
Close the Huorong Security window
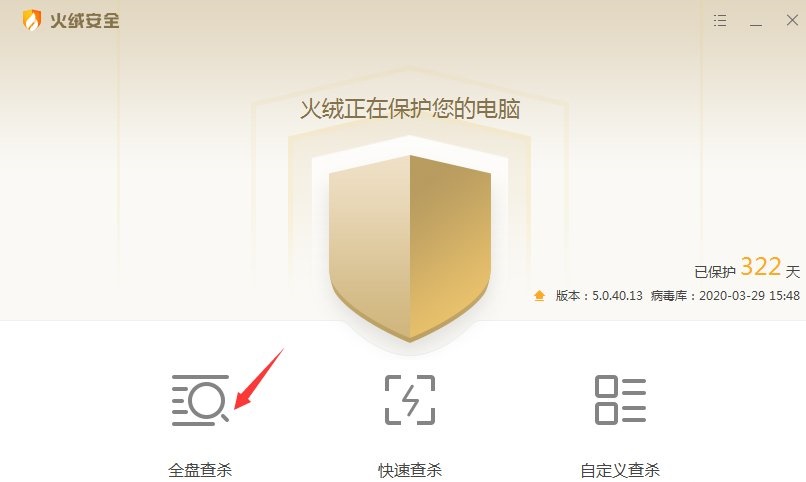pos(789,21)
